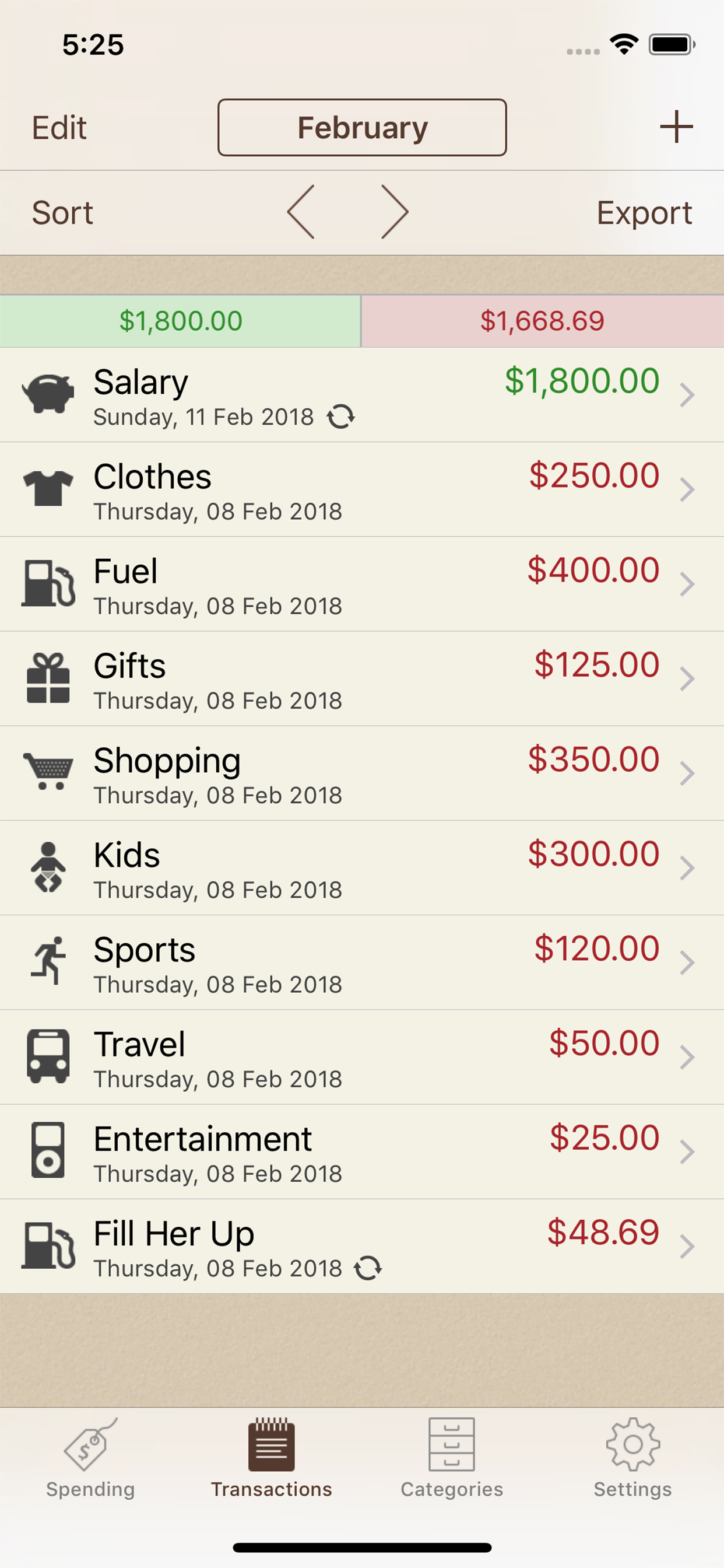
Task: View the Fuel $400.00 transaction
Action: pyautogui.click(x=362, y=584)
